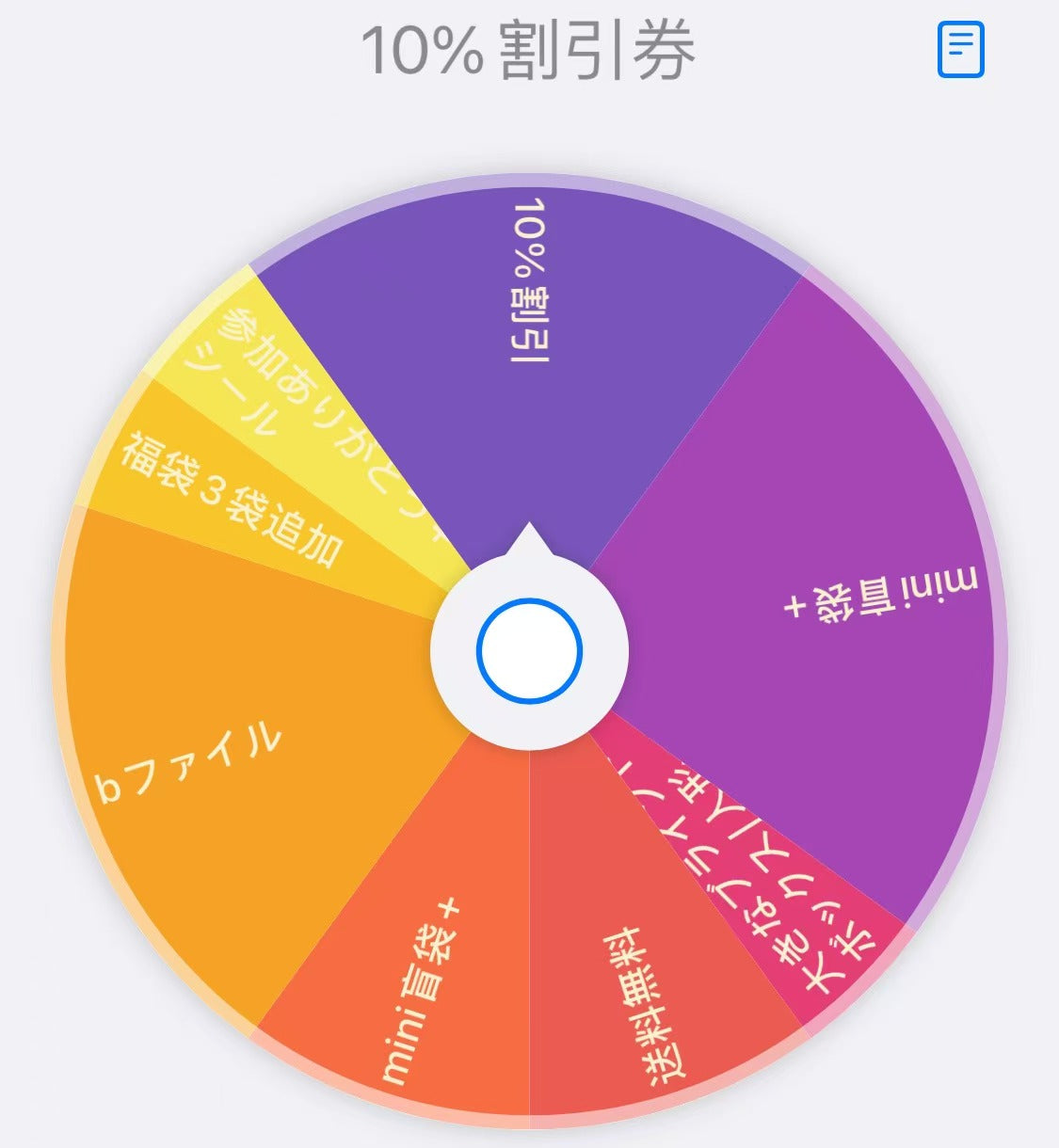
Task: Select the purple 10%割引 wheel segment
Action: (527, 329)
